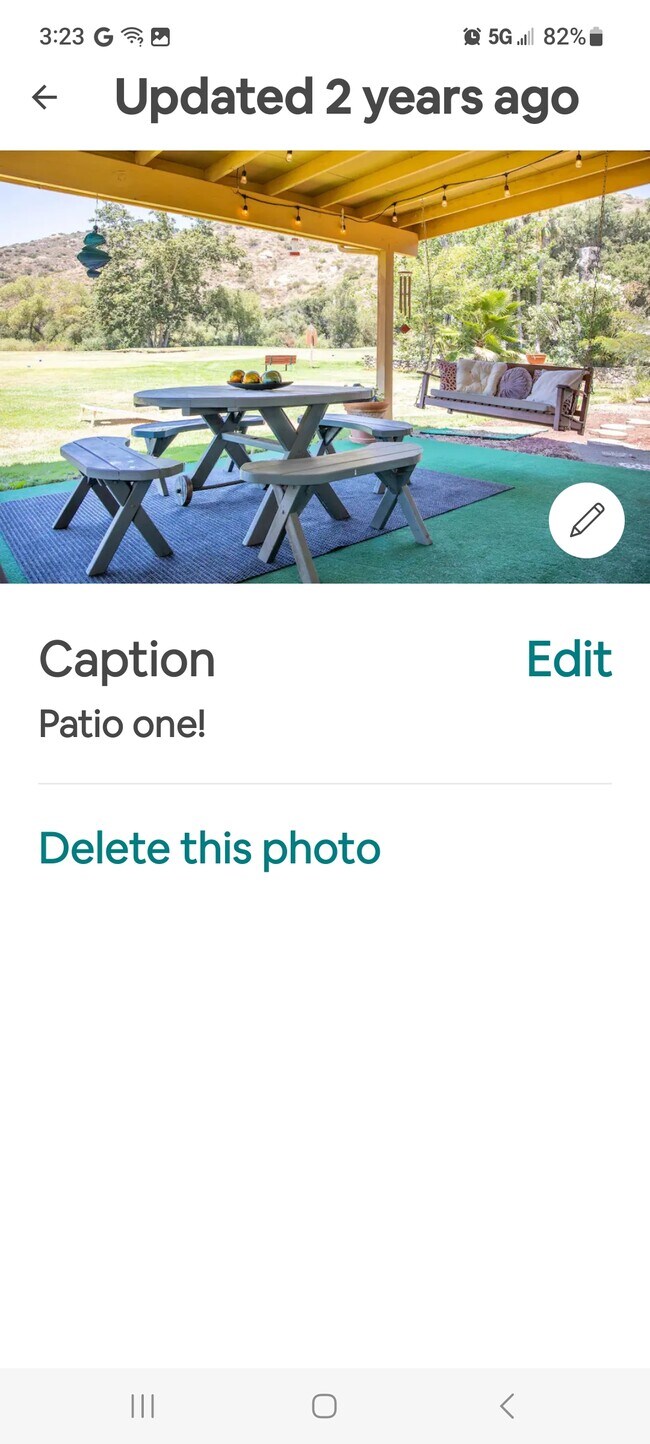Screen dimensions: 650x1444
Task: Delete this photo
Action: [x=209, y=848]
